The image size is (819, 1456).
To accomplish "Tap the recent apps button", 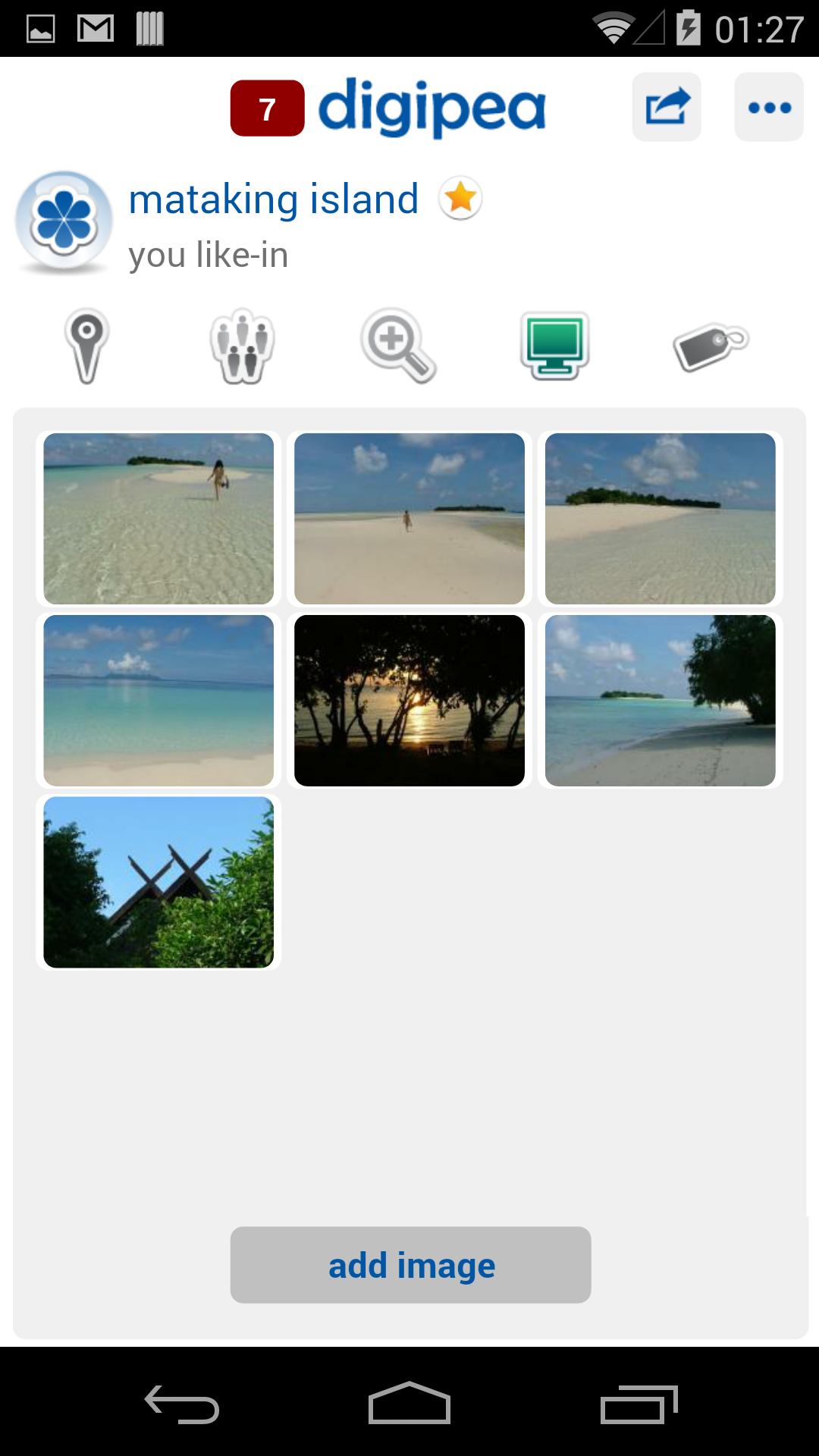I will pyautogui.click(x=639, y=1401).
